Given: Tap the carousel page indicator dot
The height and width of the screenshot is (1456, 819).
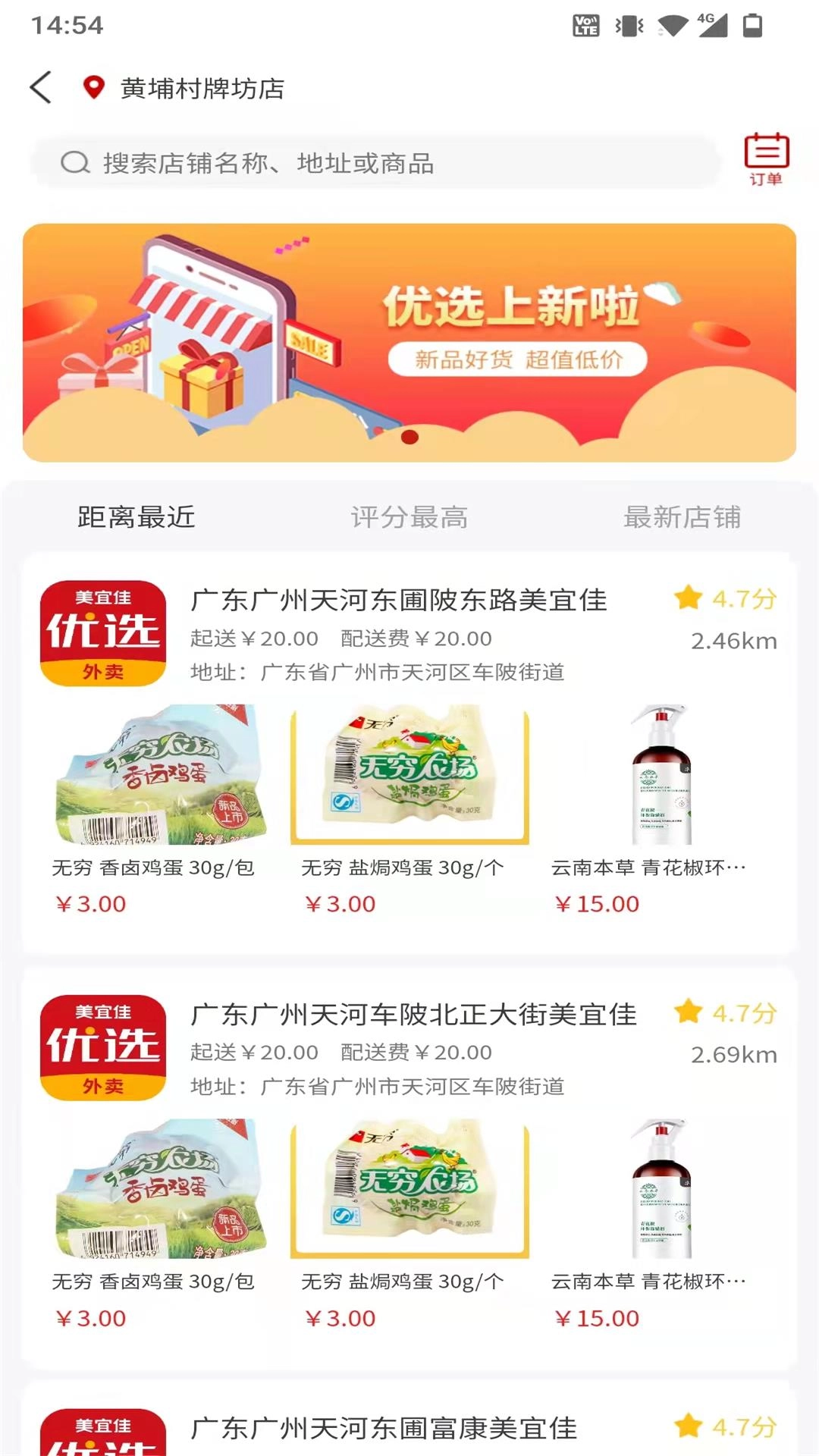Looking at the screenshot, I should (409, 437).
